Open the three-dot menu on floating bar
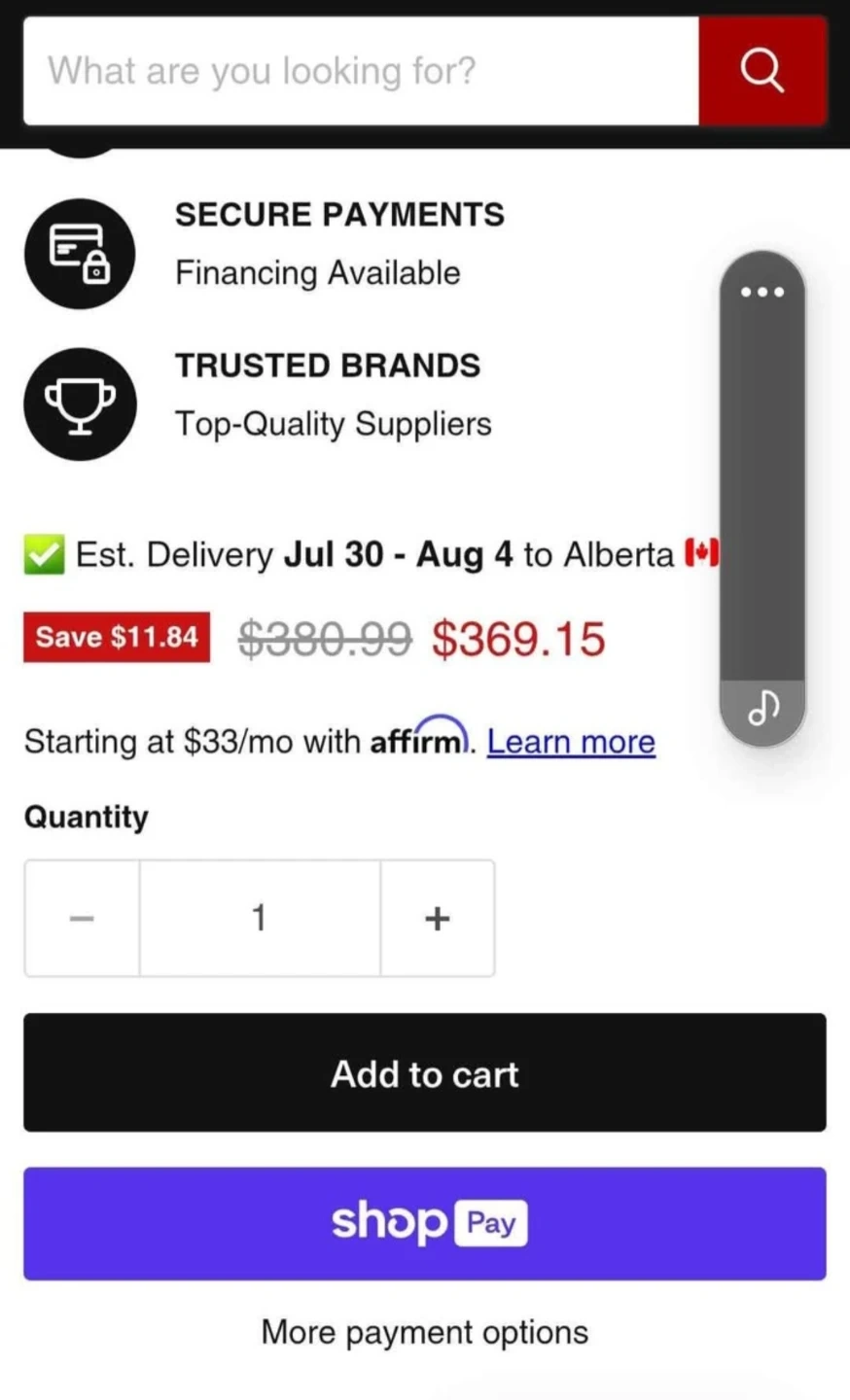Screen dimensions: 850x1400 [x=762, y=292]
